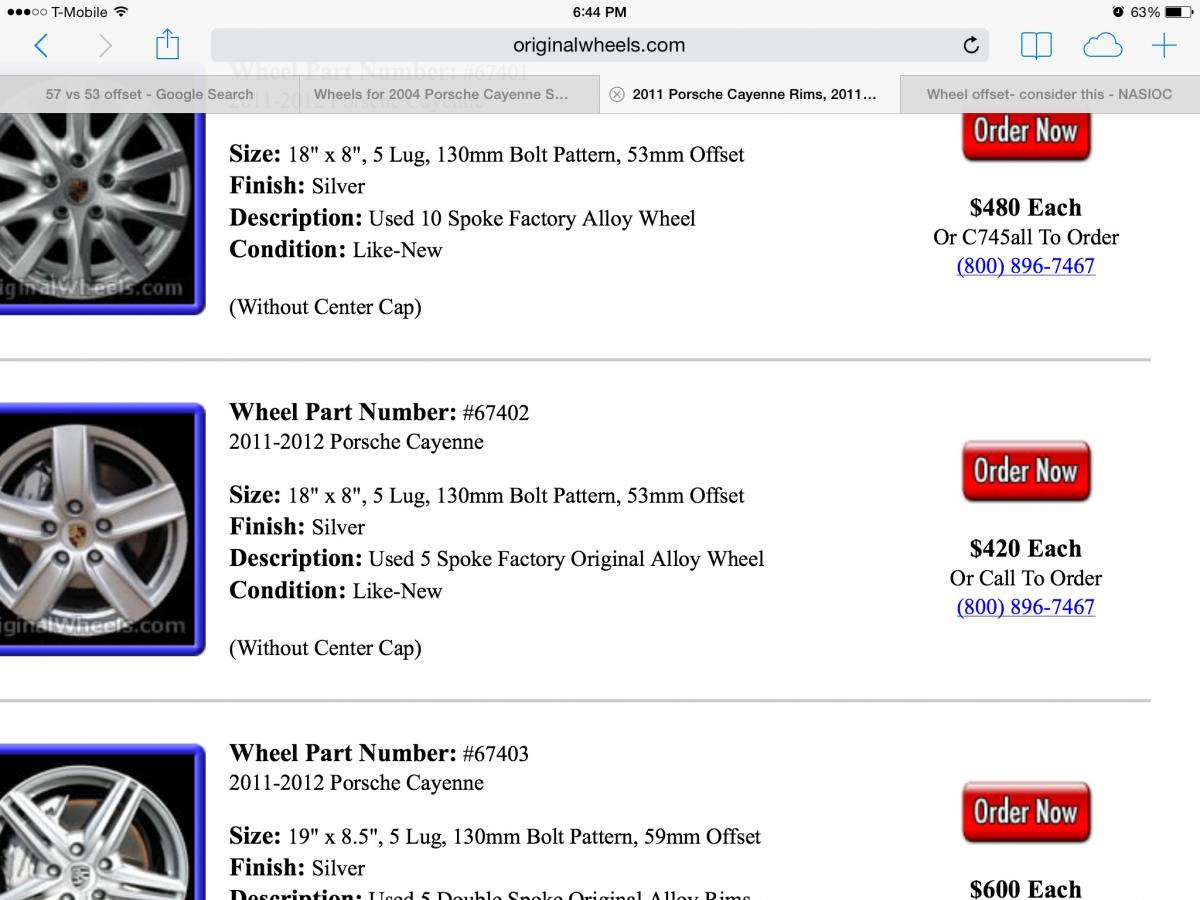Call the phone number under $420 Each
Viewport: 1200px width, 900px height.
point(1025,607)
